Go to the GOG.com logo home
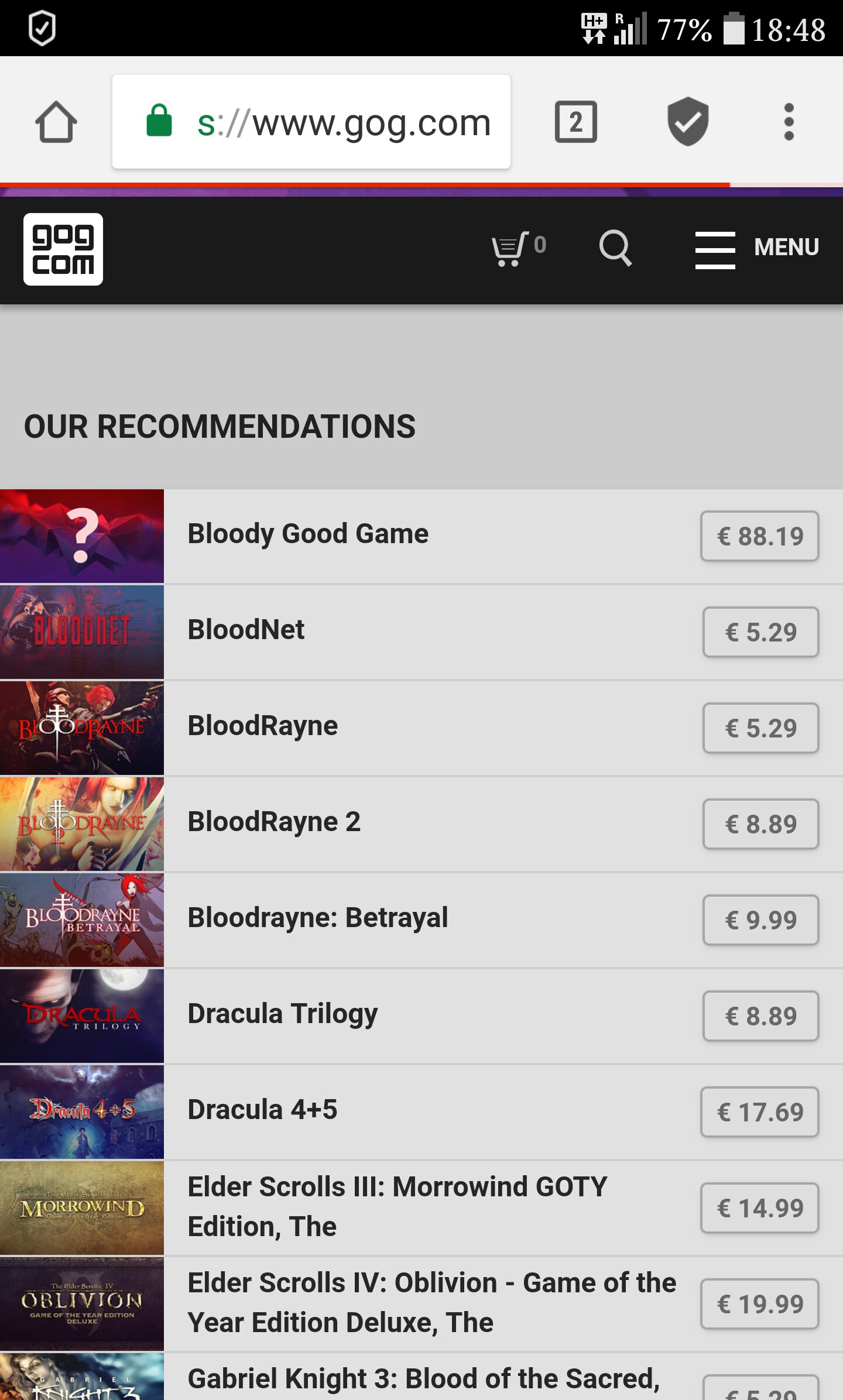This screenshot has width=843, height=1400. coord(63,249)
